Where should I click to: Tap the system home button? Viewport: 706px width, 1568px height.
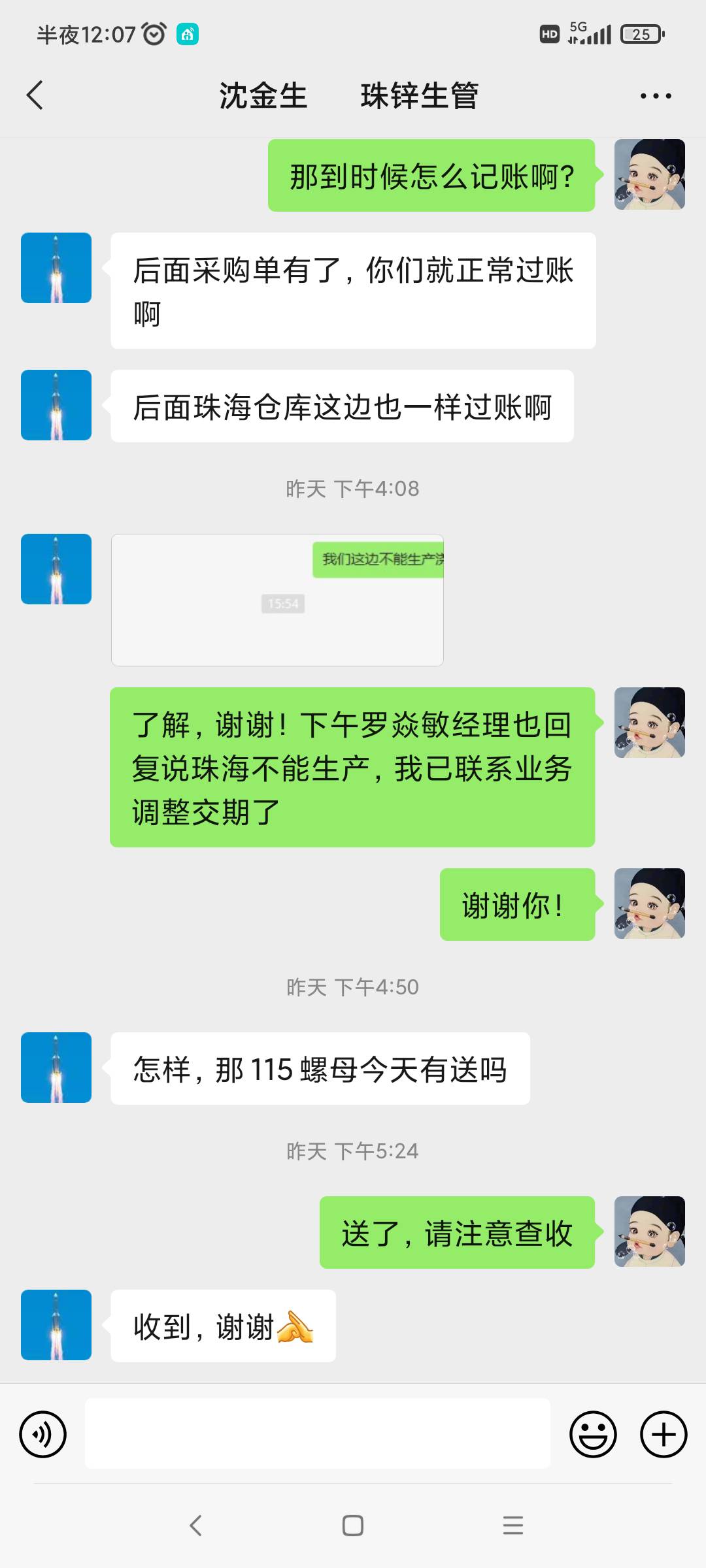353,1526
